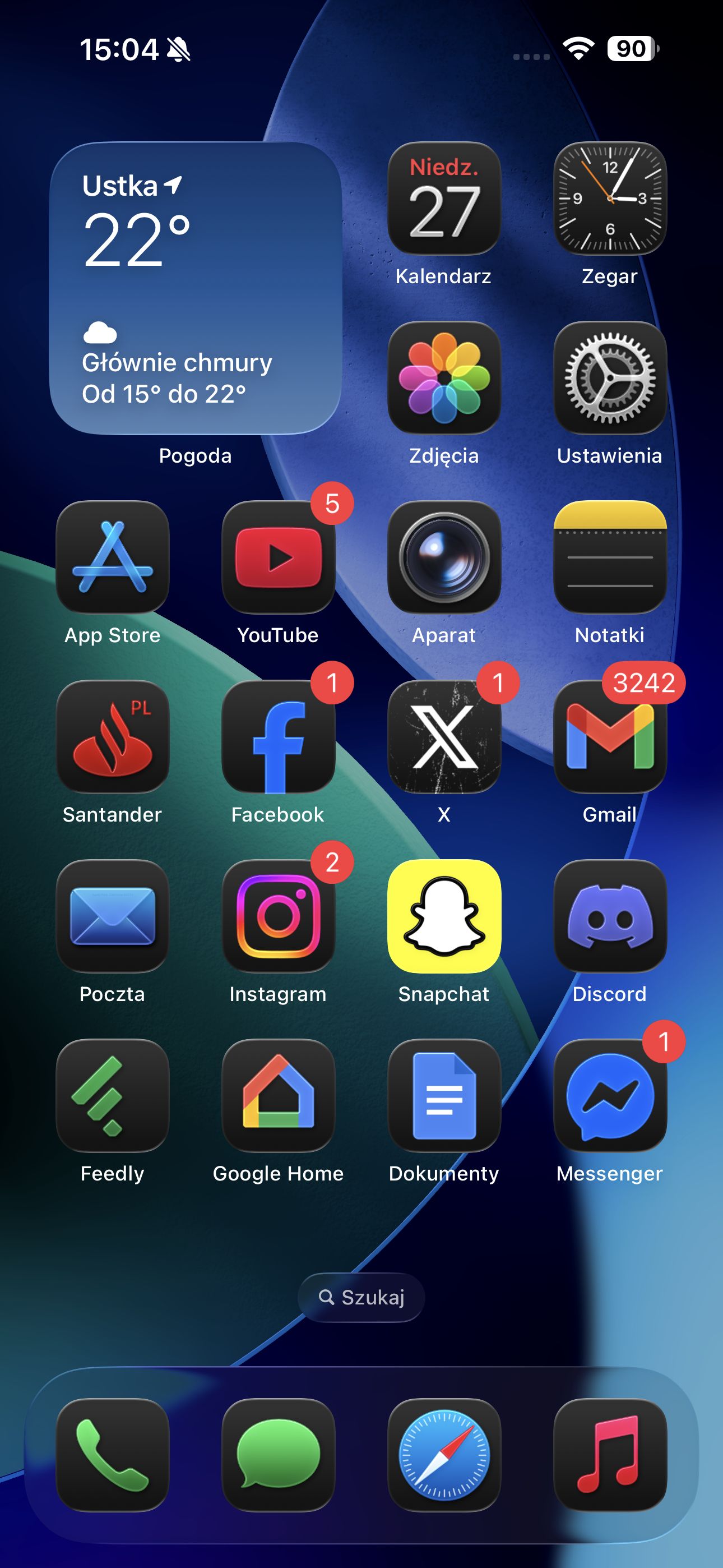Launch the Santander banking app

pyautogui.click(x=113, y=736)
